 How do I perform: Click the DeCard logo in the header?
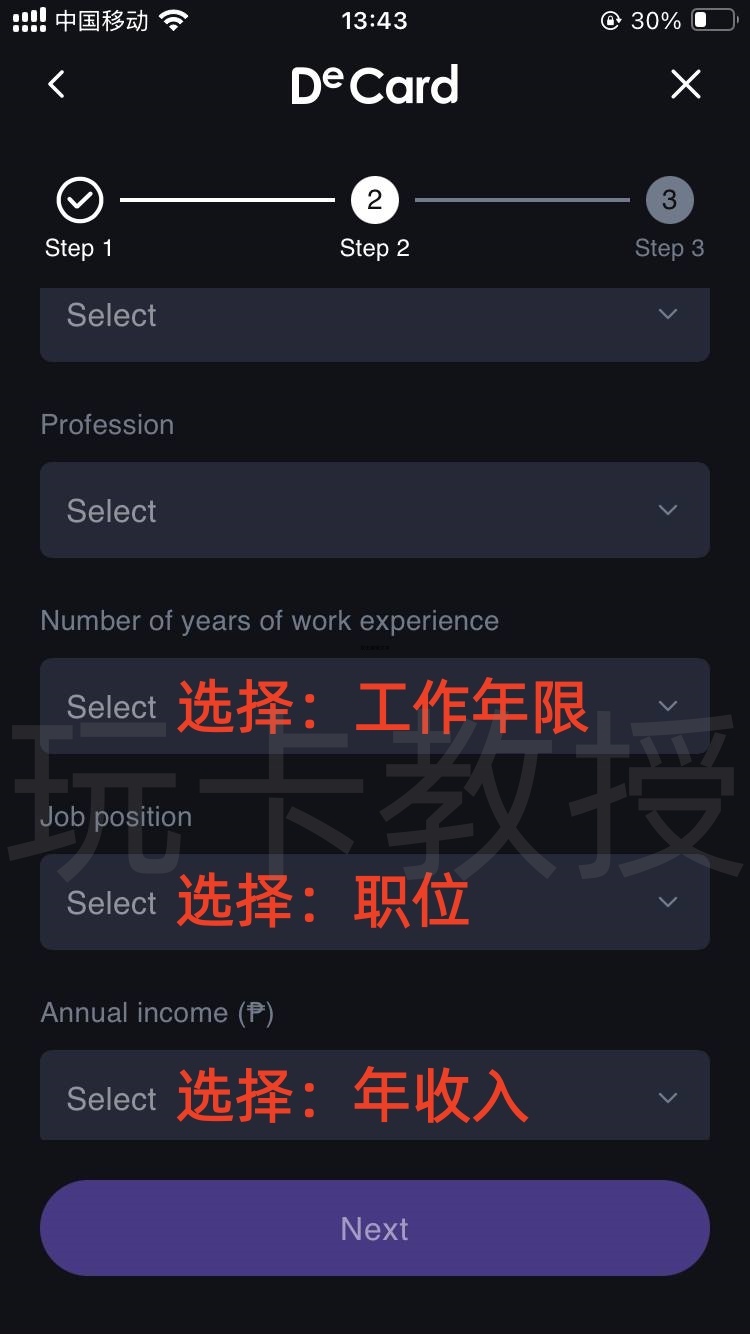click(x=374, y=84)
